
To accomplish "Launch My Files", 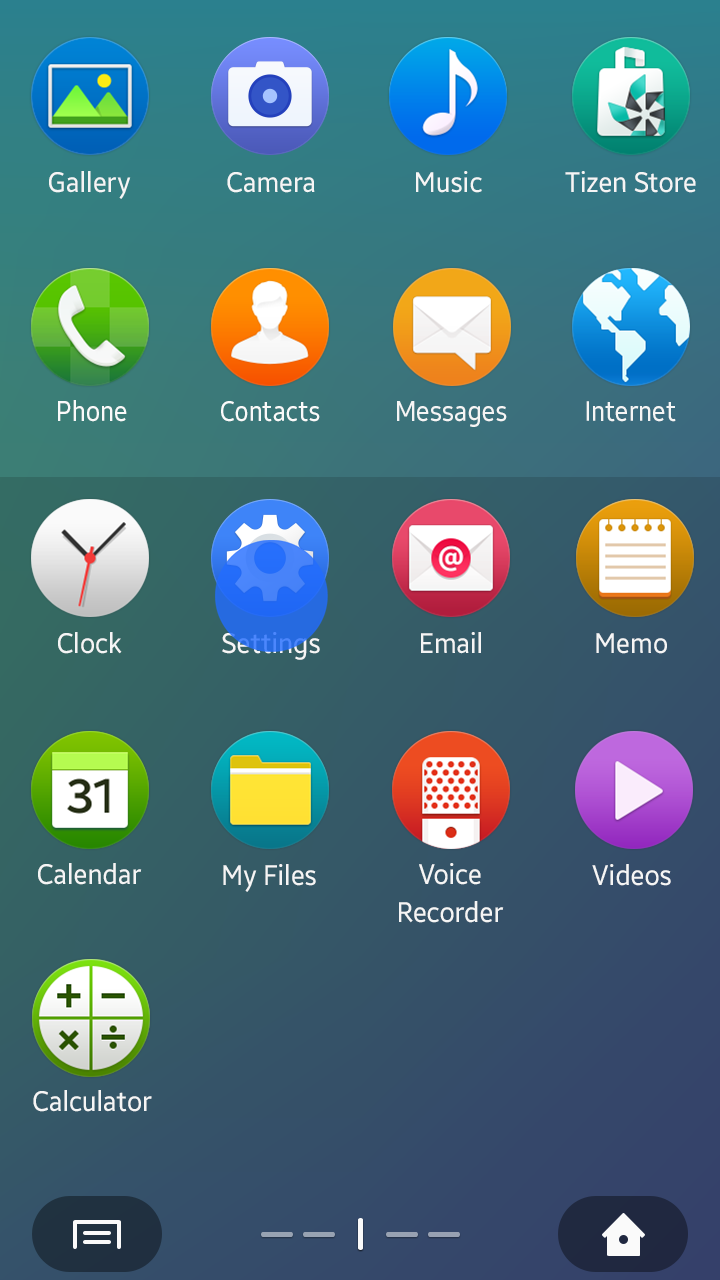I will pos(270,790).
